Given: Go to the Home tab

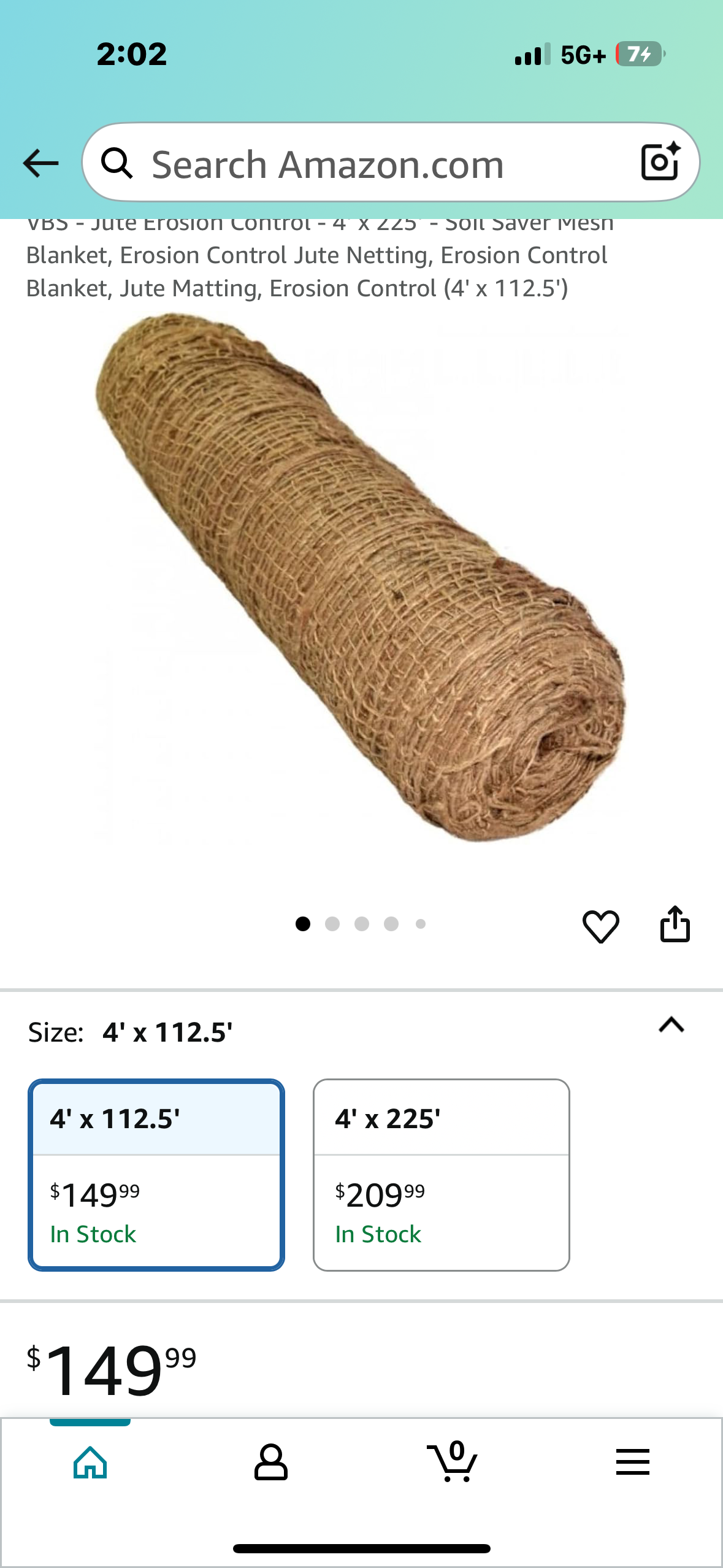Looking at the screenshot, I should tap(90, 1462).
